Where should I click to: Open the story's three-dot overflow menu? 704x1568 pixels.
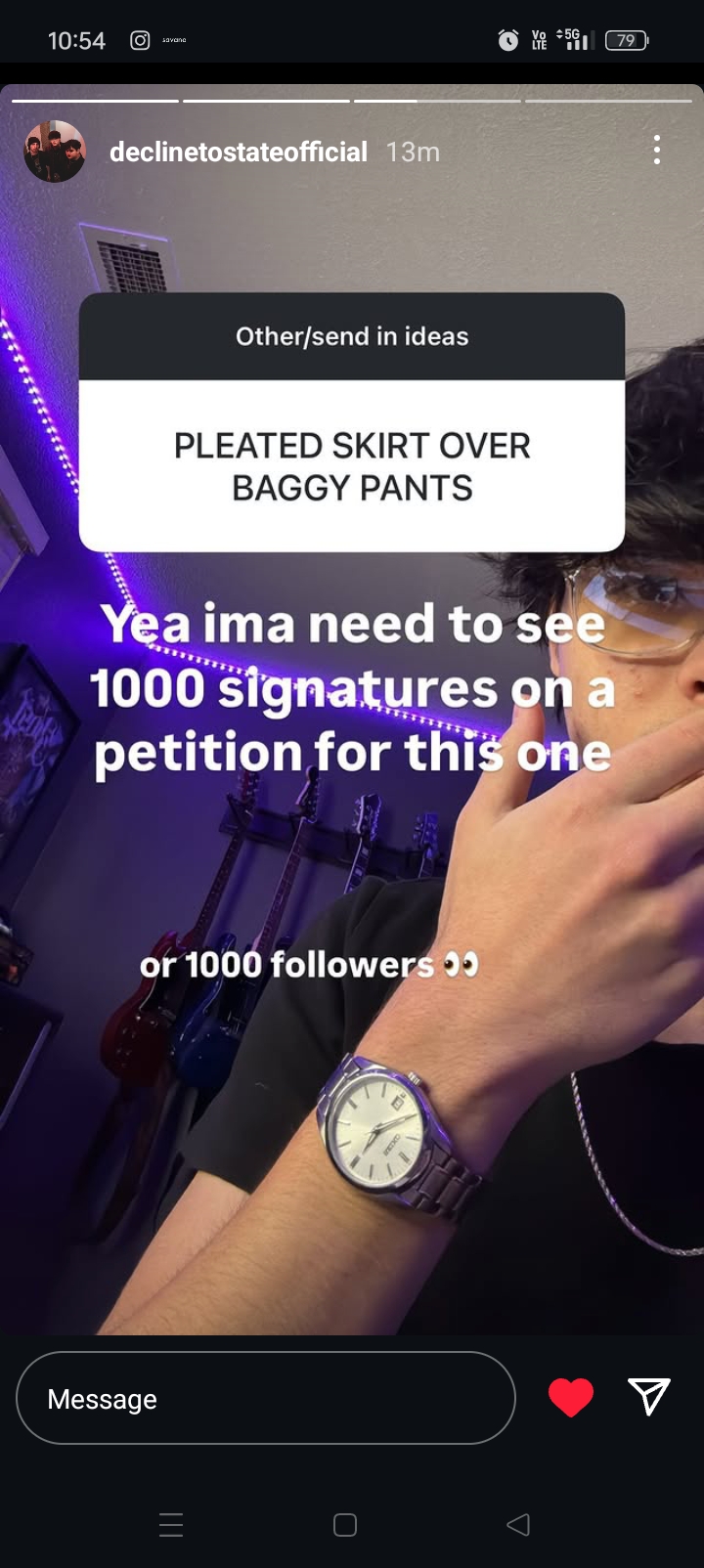click(x=656, y=150)
